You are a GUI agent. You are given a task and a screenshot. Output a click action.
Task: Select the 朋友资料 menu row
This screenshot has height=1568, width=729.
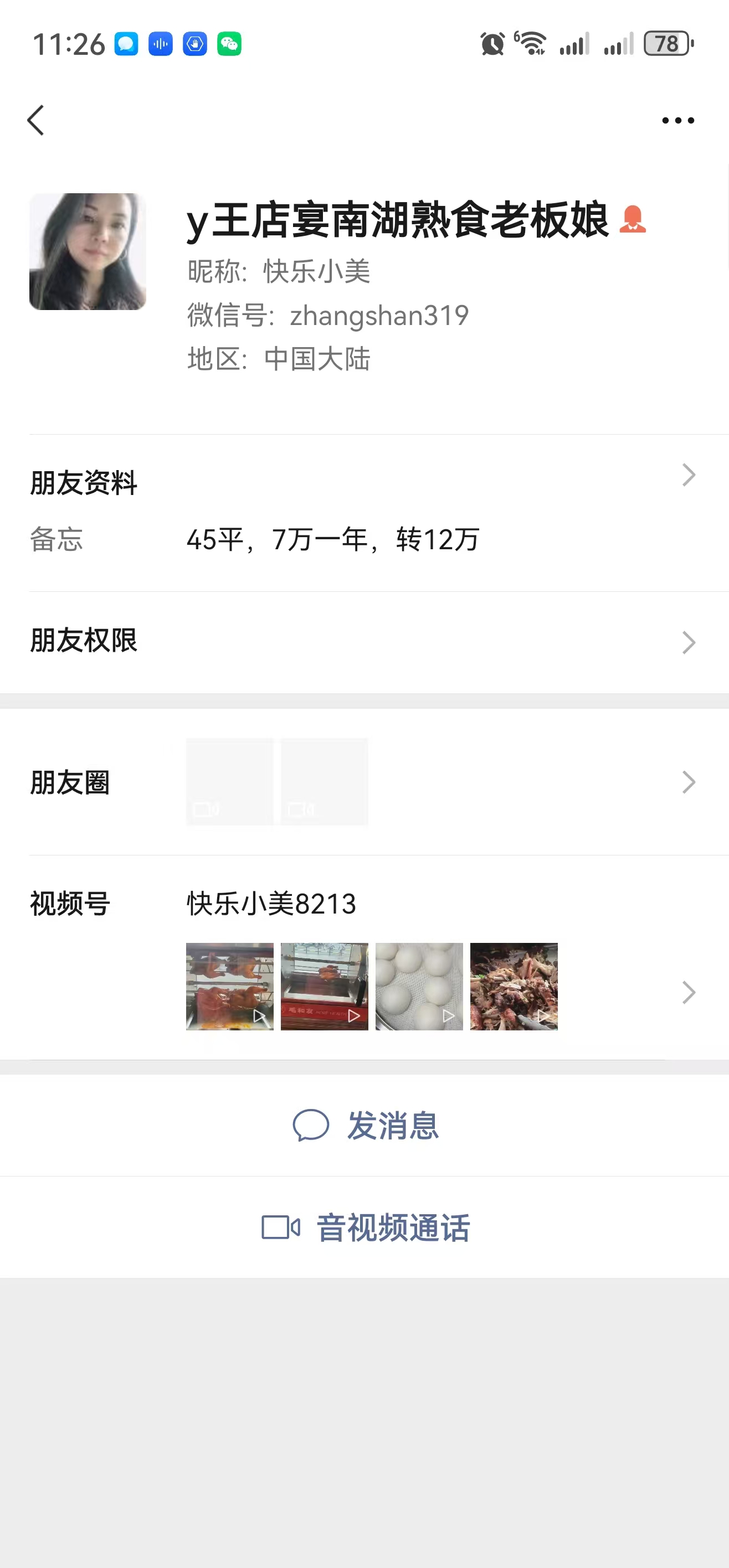point(84,483)
